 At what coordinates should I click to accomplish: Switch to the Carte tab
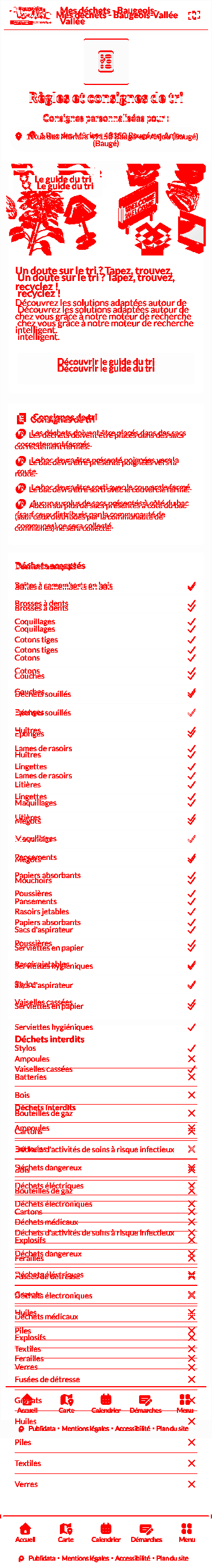[66, 1533]
